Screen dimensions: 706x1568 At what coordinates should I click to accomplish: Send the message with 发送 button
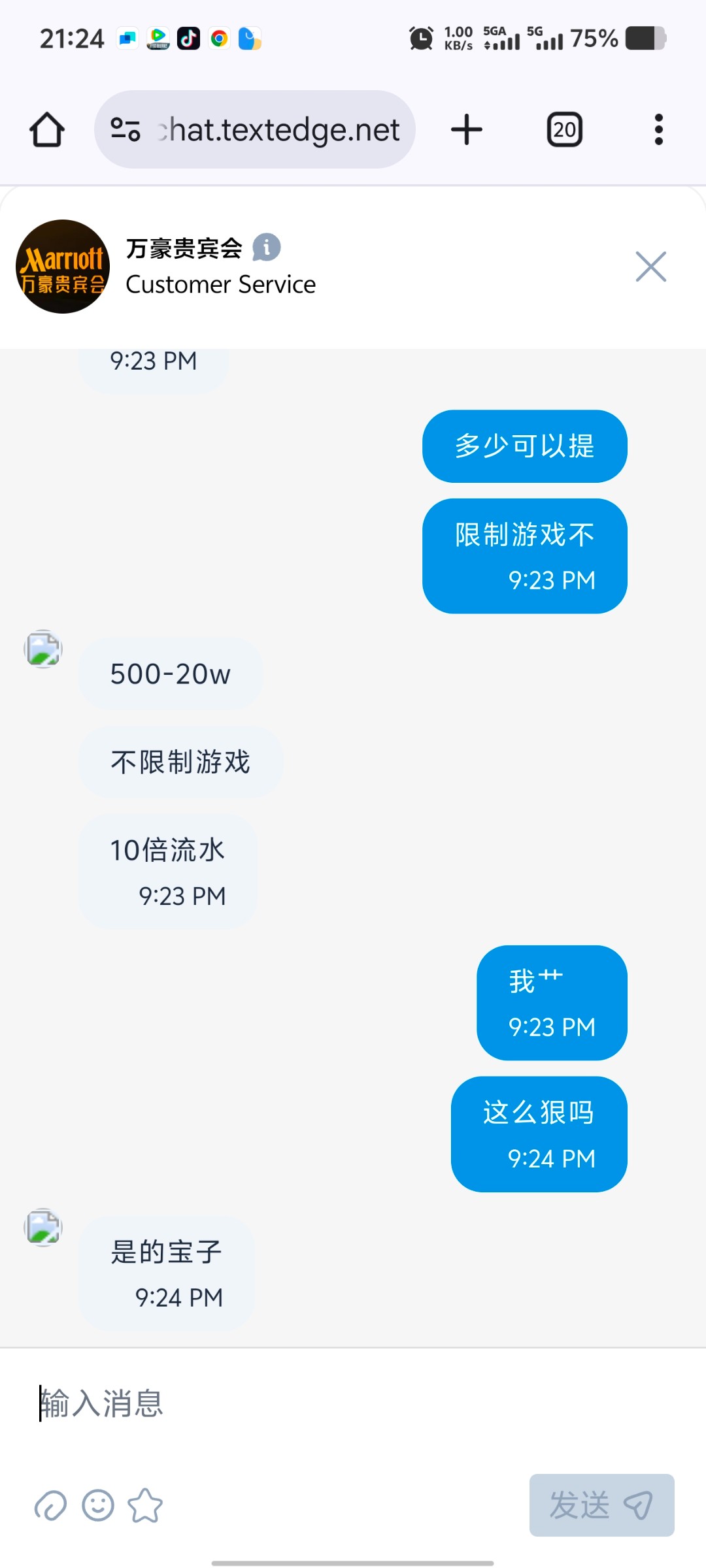[x=602, y=1505]
